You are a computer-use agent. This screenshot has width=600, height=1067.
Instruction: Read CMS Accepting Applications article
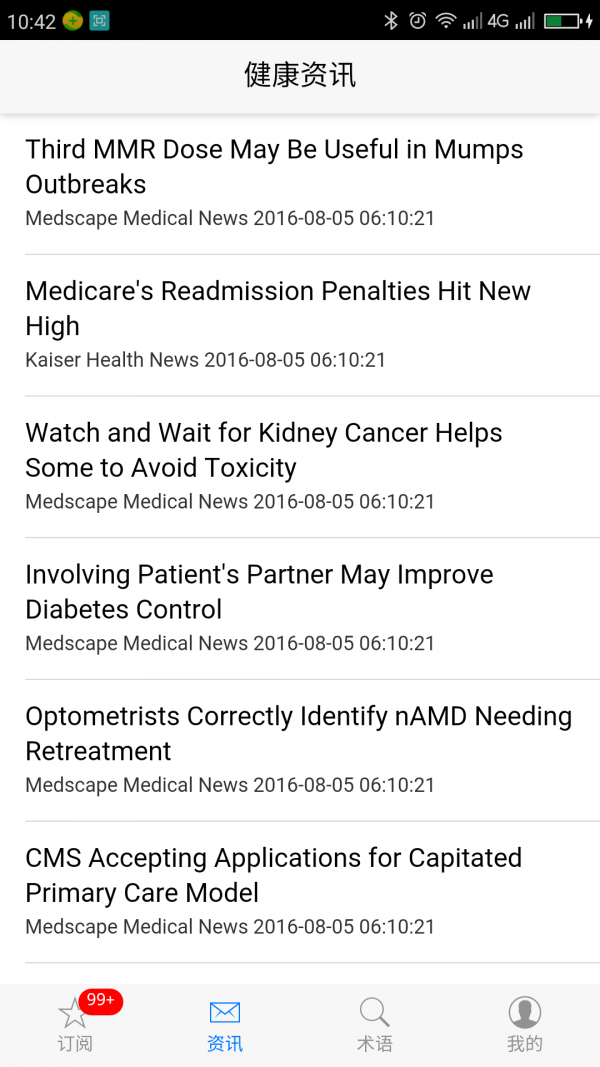[274, 875]
